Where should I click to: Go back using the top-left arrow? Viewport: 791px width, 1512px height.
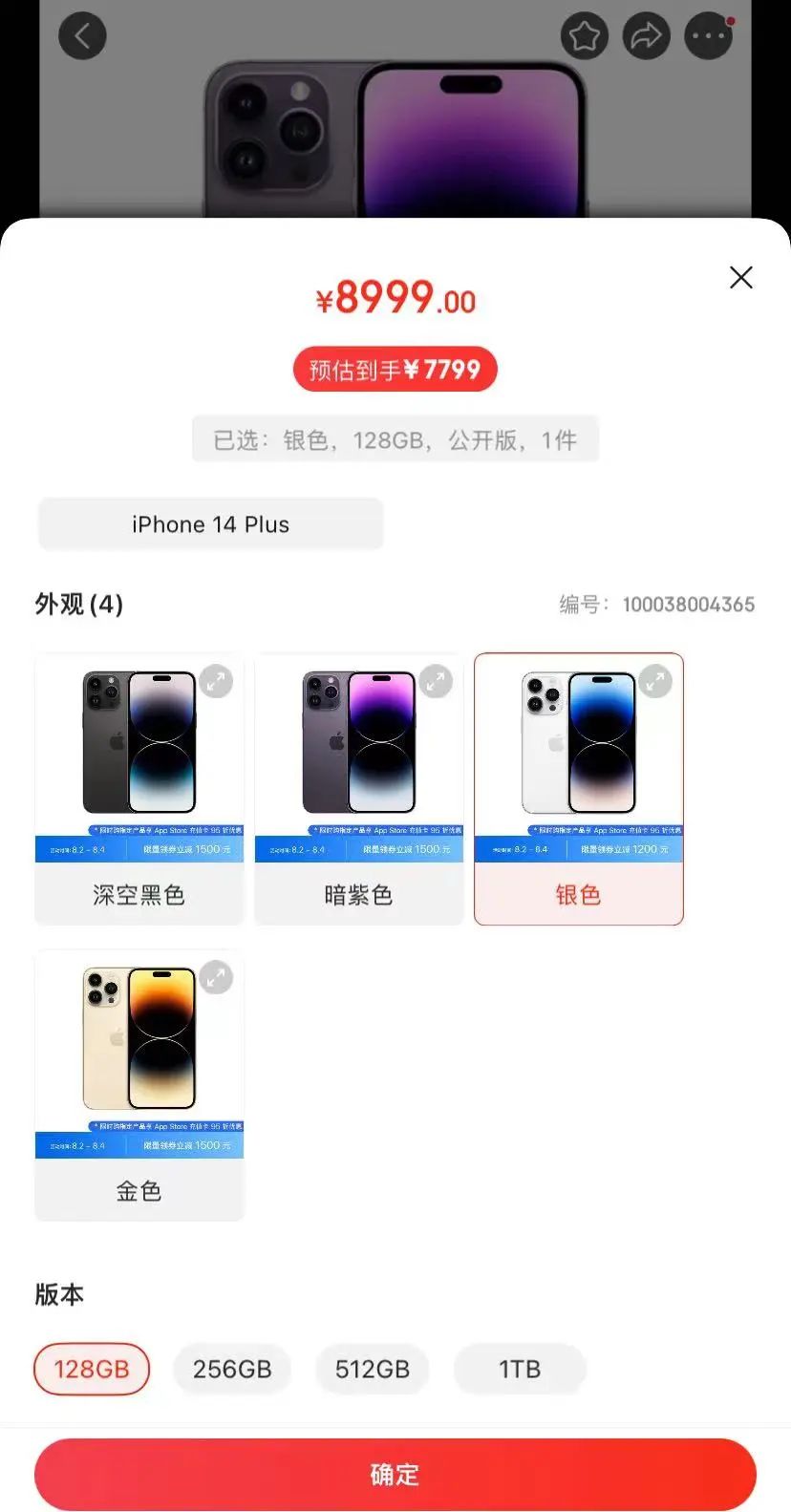click(x=82, y=36)
